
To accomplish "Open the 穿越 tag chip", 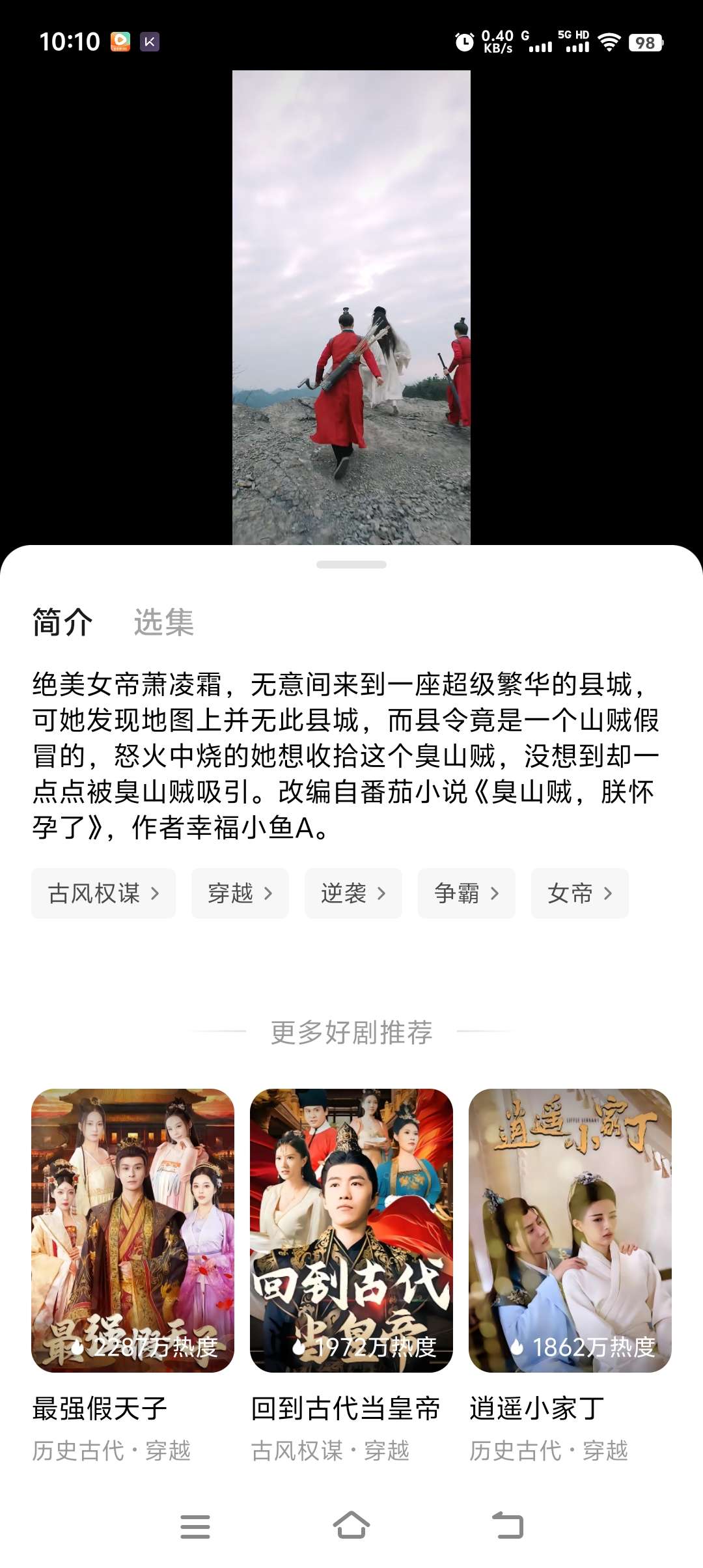I will coord(240,893).
